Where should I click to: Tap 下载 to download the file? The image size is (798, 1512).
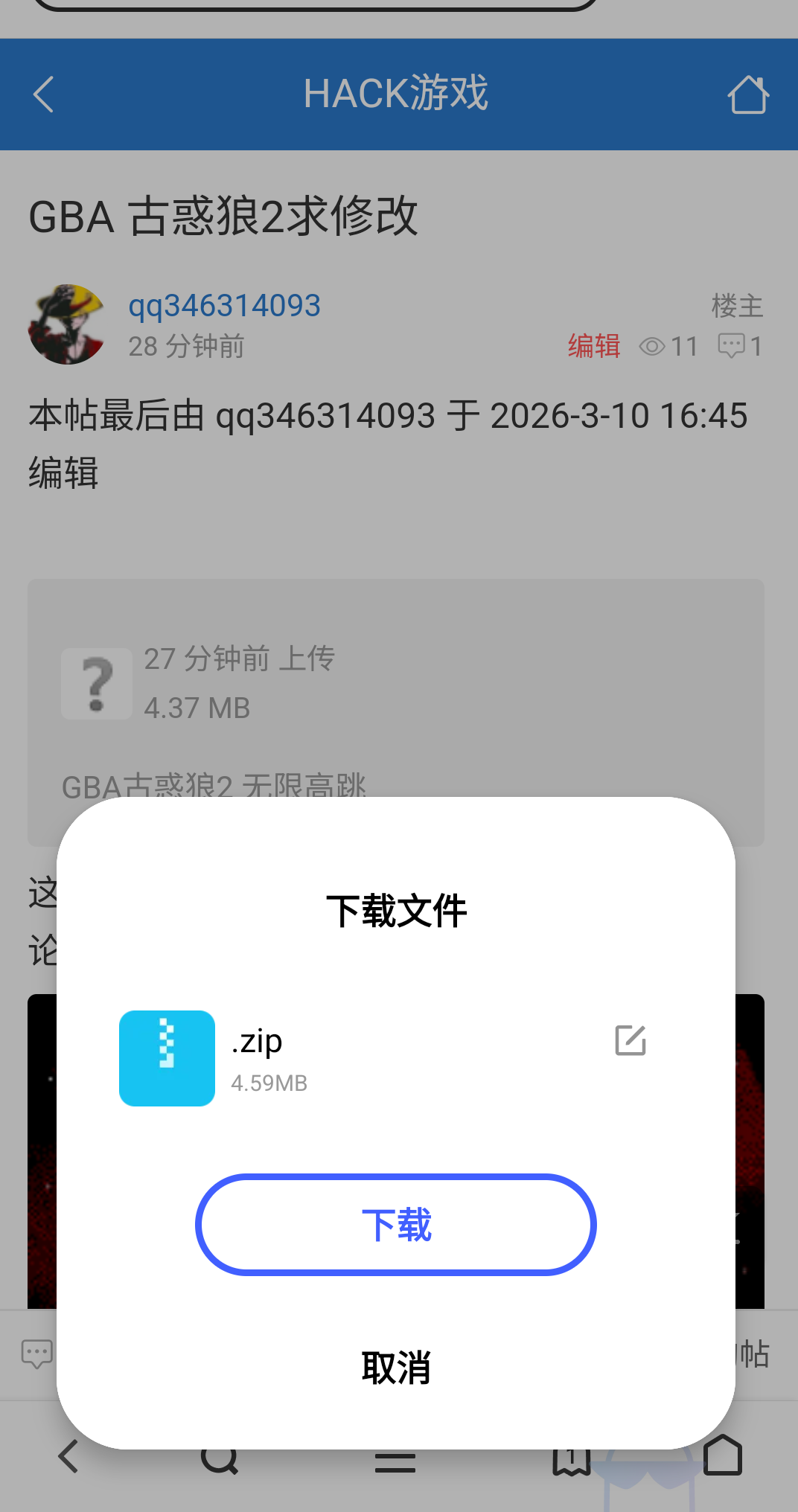click(395, 1225)
